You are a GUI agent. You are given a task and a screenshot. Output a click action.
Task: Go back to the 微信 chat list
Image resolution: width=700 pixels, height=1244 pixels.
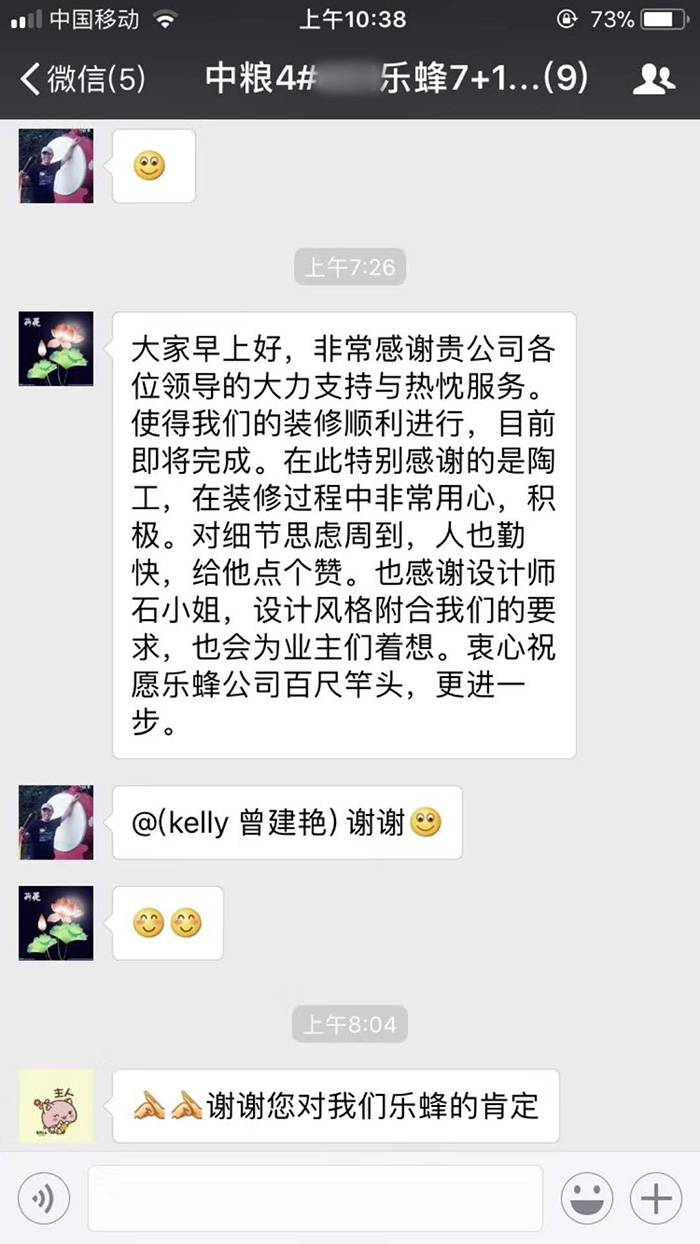tap(82, 78)
